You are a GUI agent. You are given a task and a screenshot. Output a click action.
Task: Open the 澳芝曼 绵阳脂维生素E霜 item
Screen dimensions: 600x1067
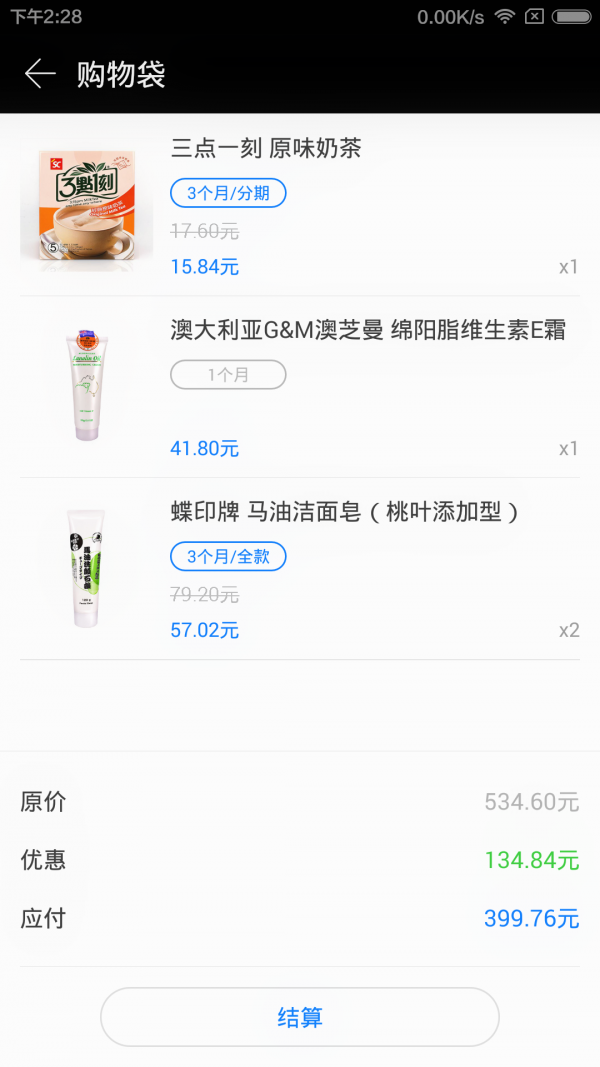click(x=368, y=331)
